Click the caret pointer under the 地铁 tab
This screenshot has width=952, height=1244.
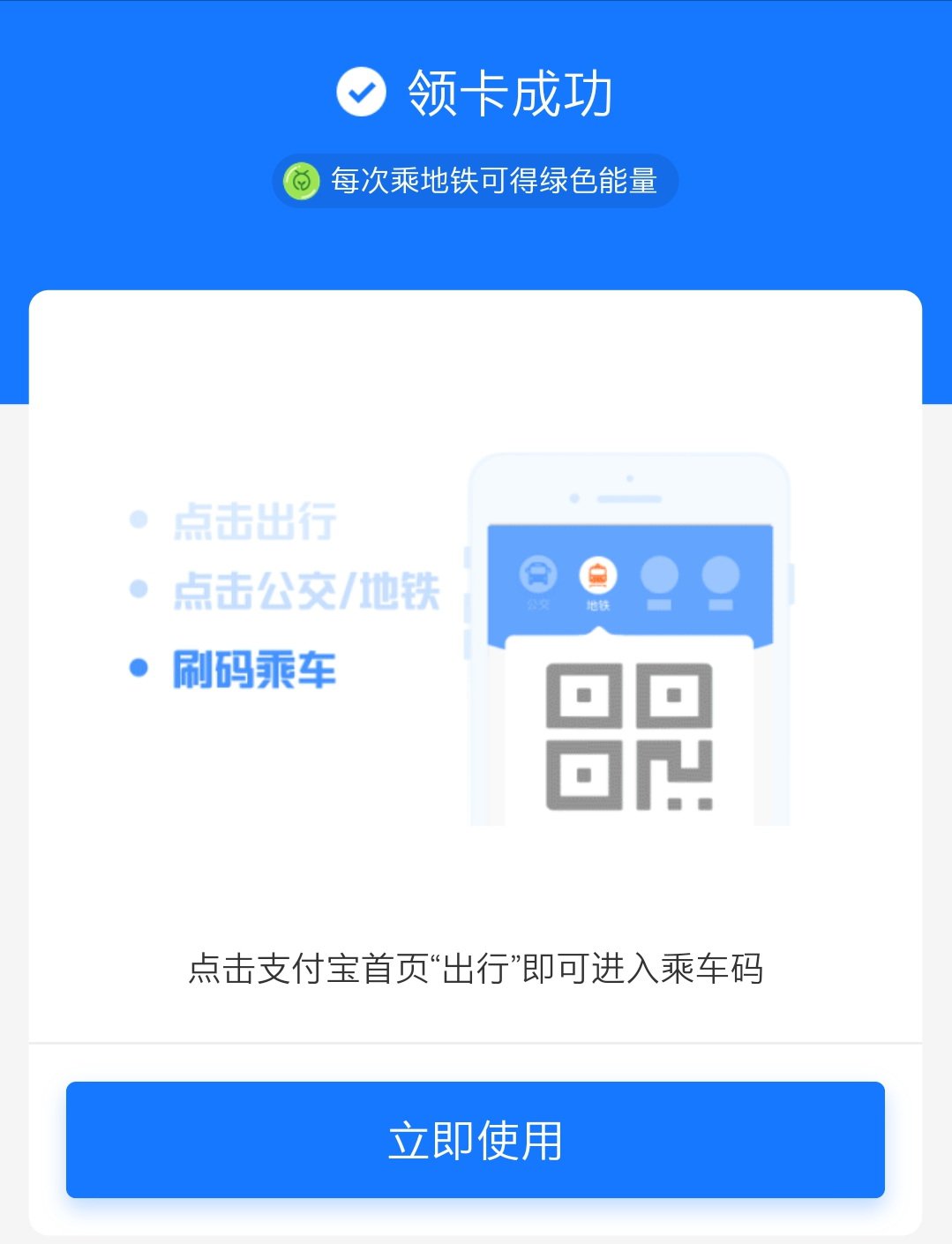[600, 633]
